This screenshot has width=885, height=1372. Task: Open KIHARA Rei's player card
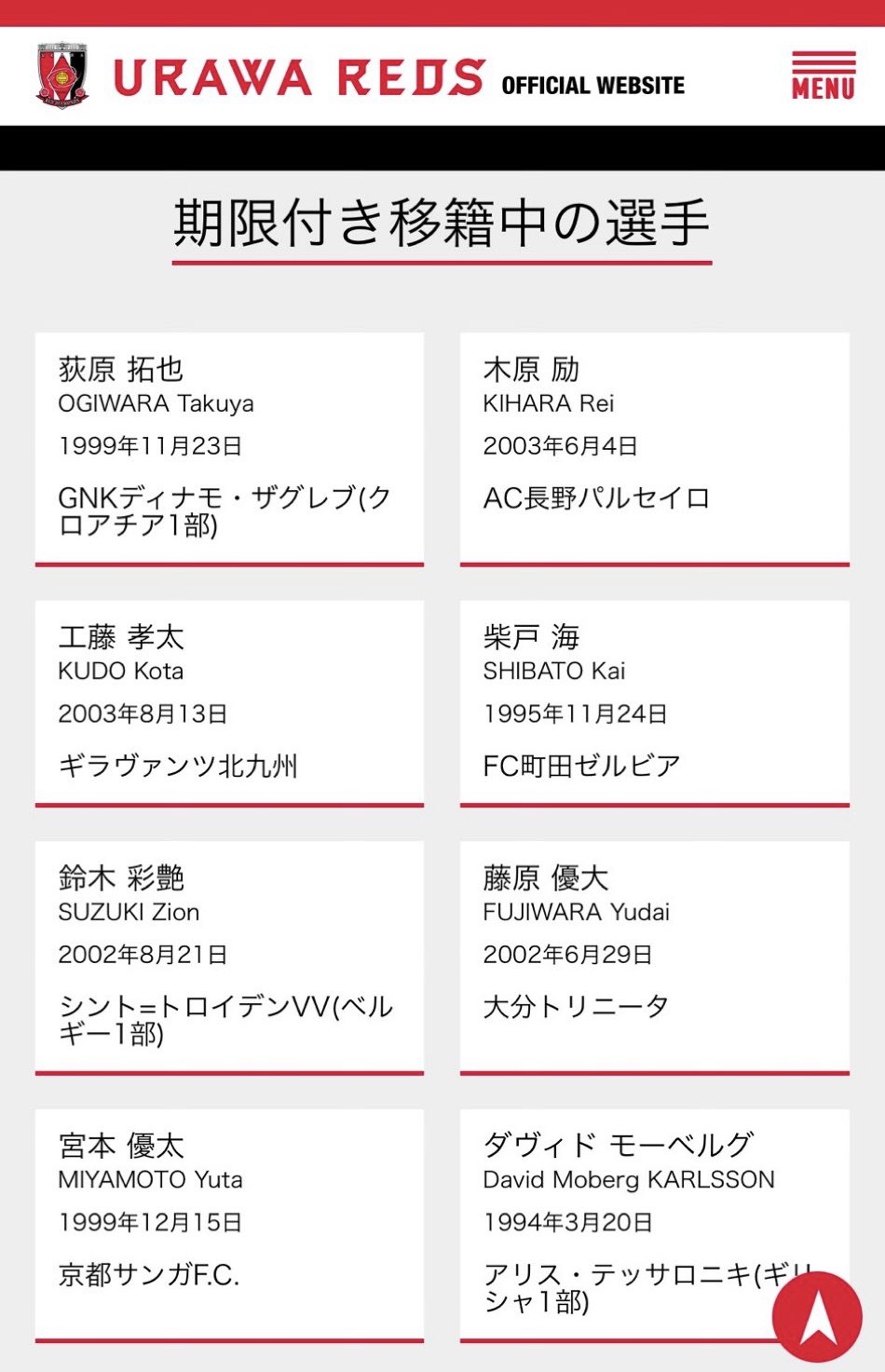point(654,448)
